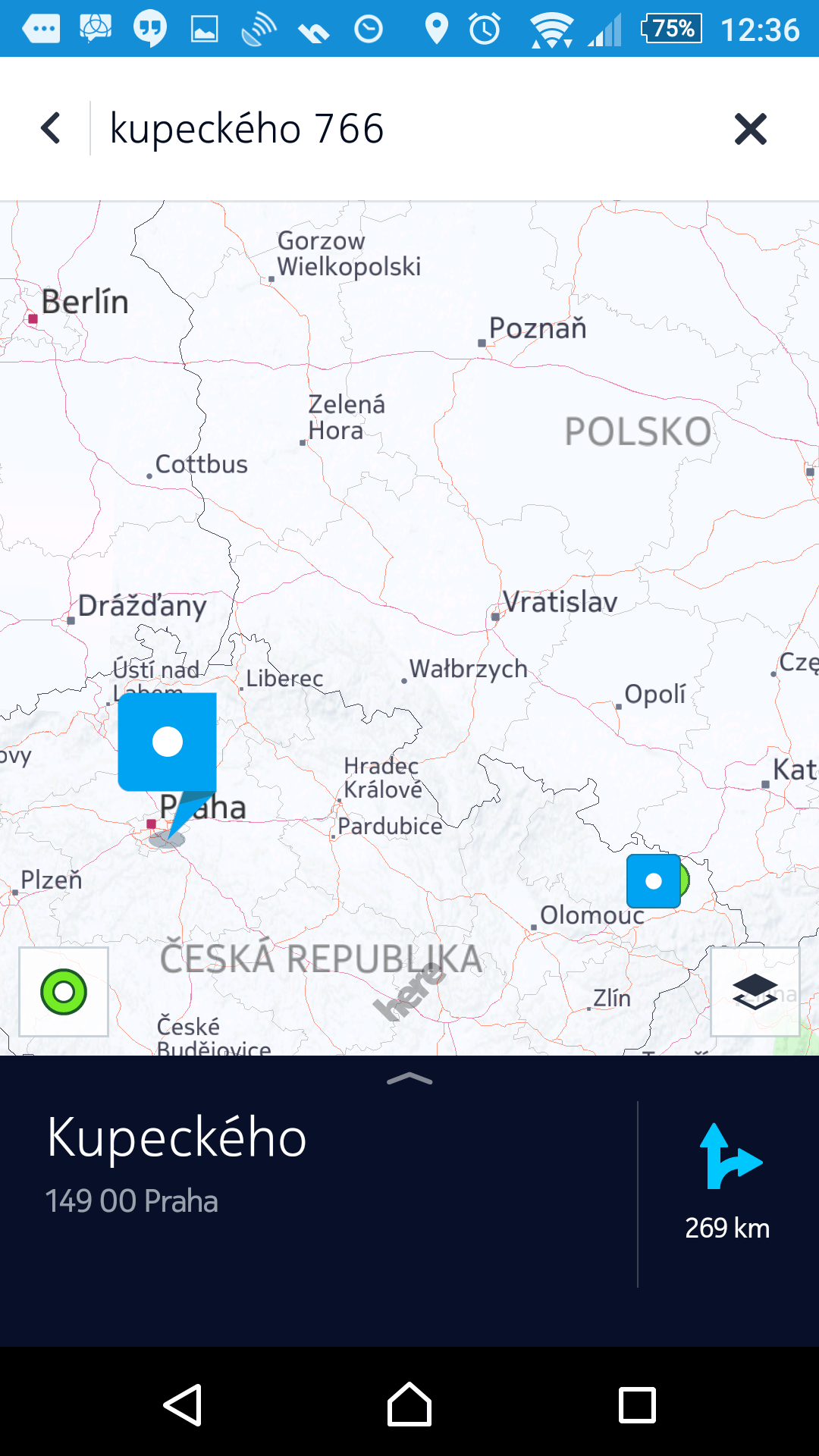The image size is (819, 1456).
Task: Go to the Android home screen
Action: [x=409, y=1404]
